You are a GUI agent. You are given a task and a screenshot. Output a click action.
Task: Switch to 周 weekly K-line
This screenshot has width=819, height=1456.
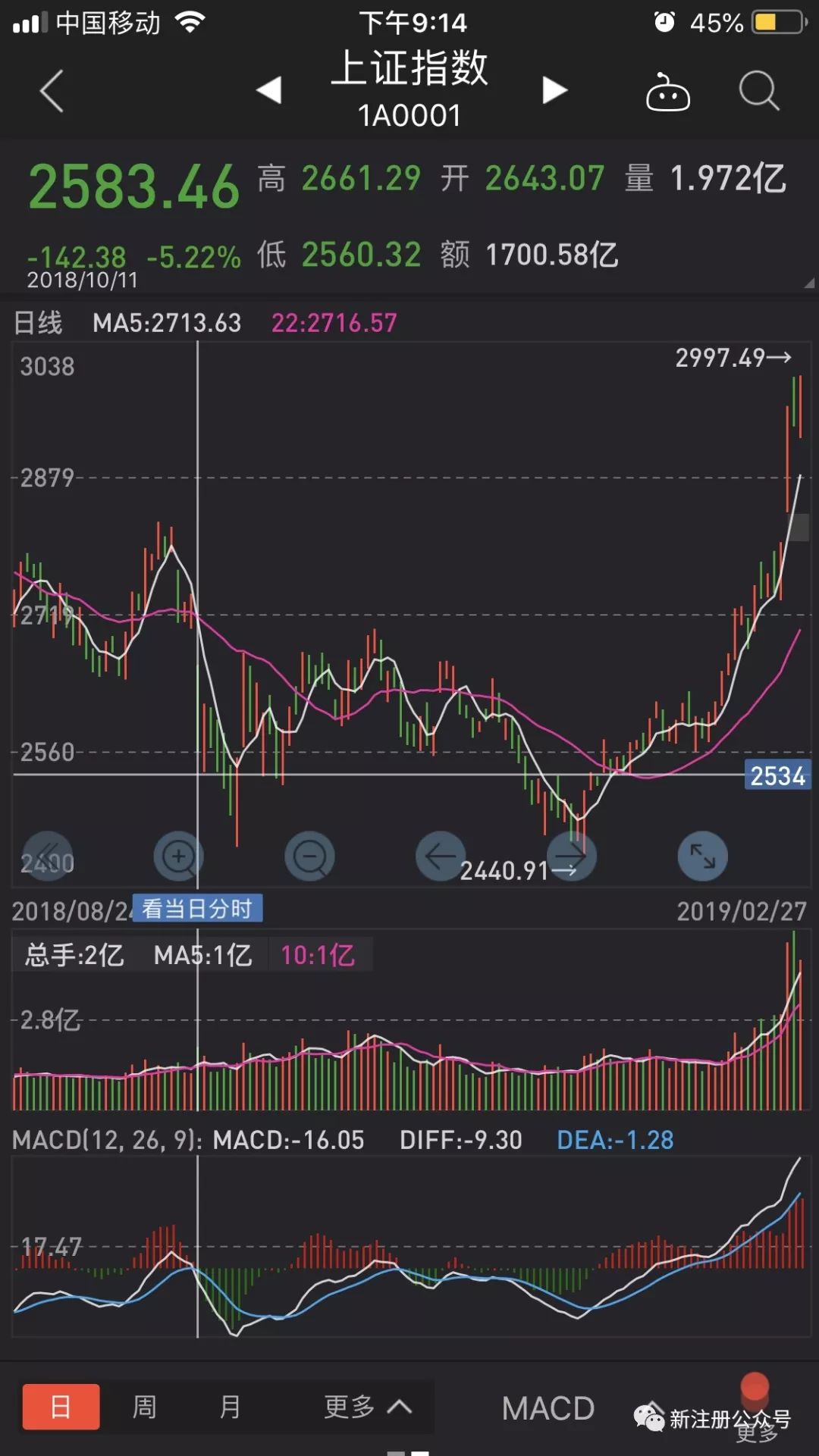[144, 1407]
